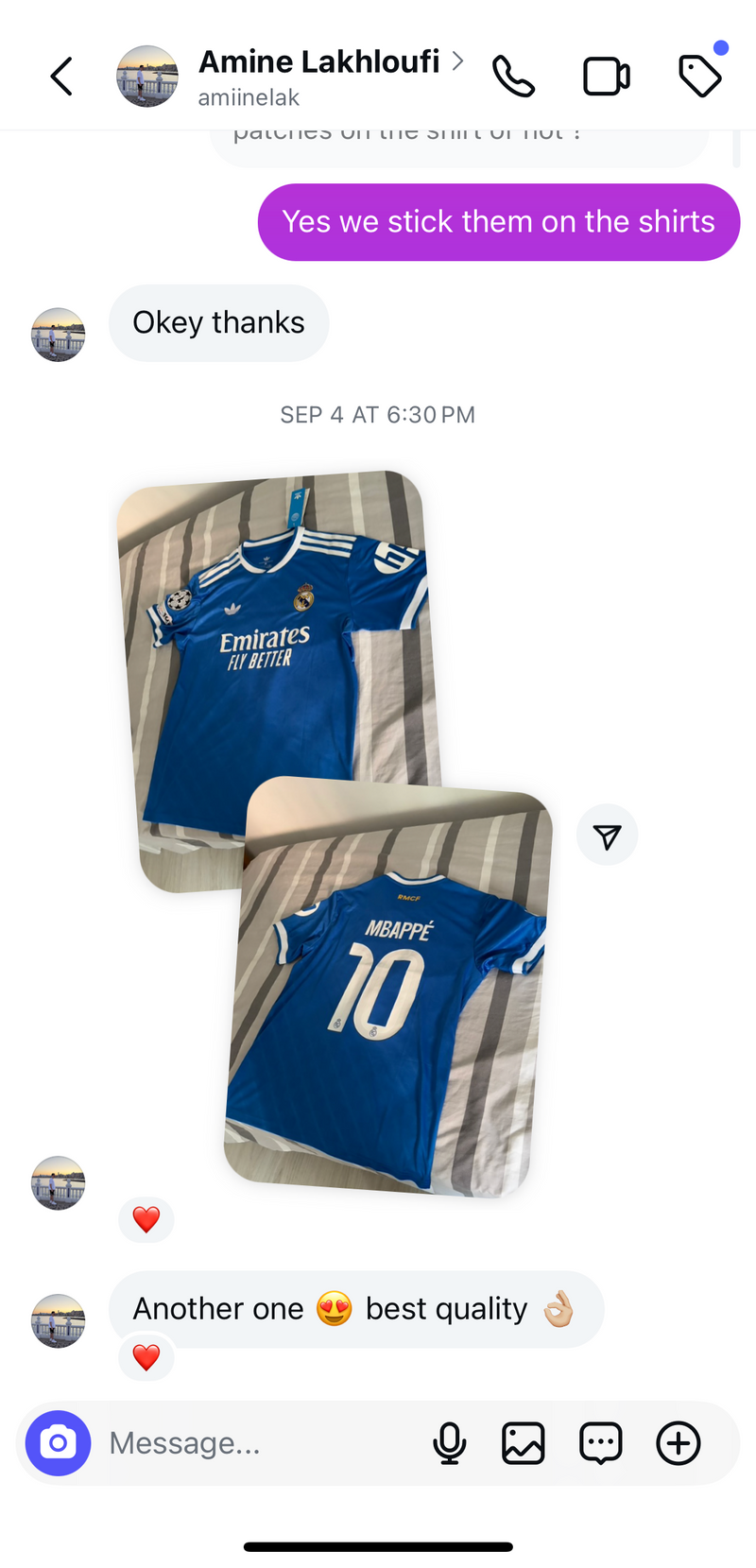Start a video call with Amine Lakhloufi

[x=606, y=77]
